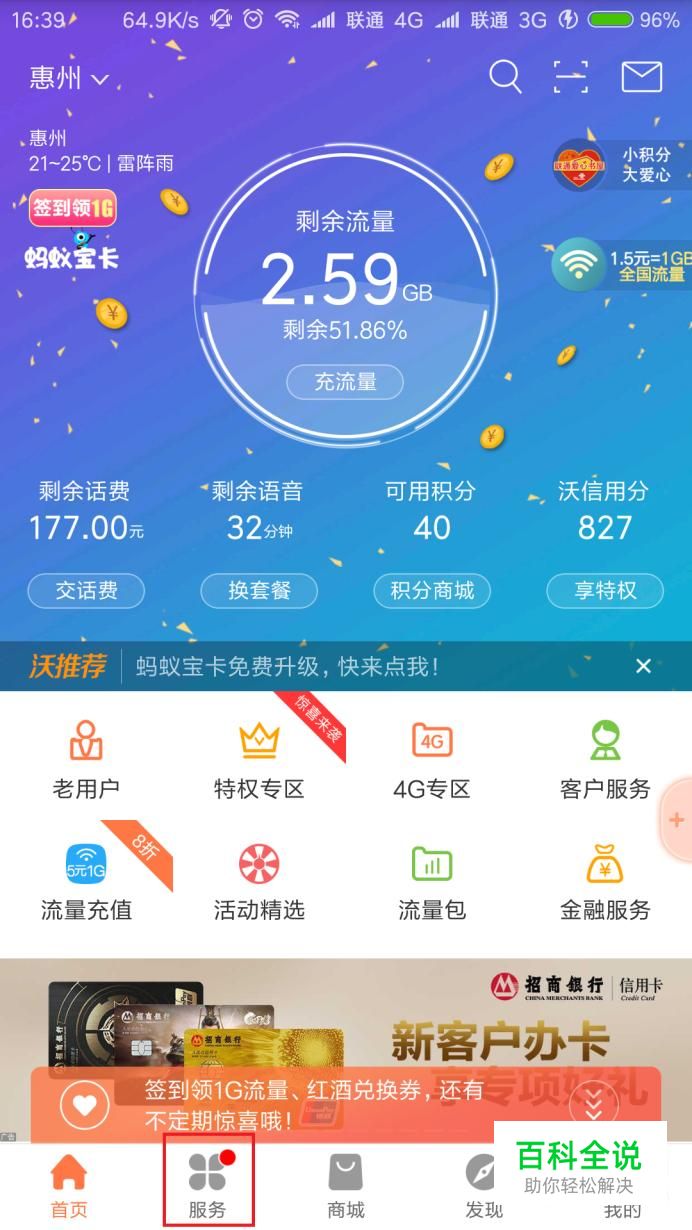Open 流量包 data packages

pos(432,881)
